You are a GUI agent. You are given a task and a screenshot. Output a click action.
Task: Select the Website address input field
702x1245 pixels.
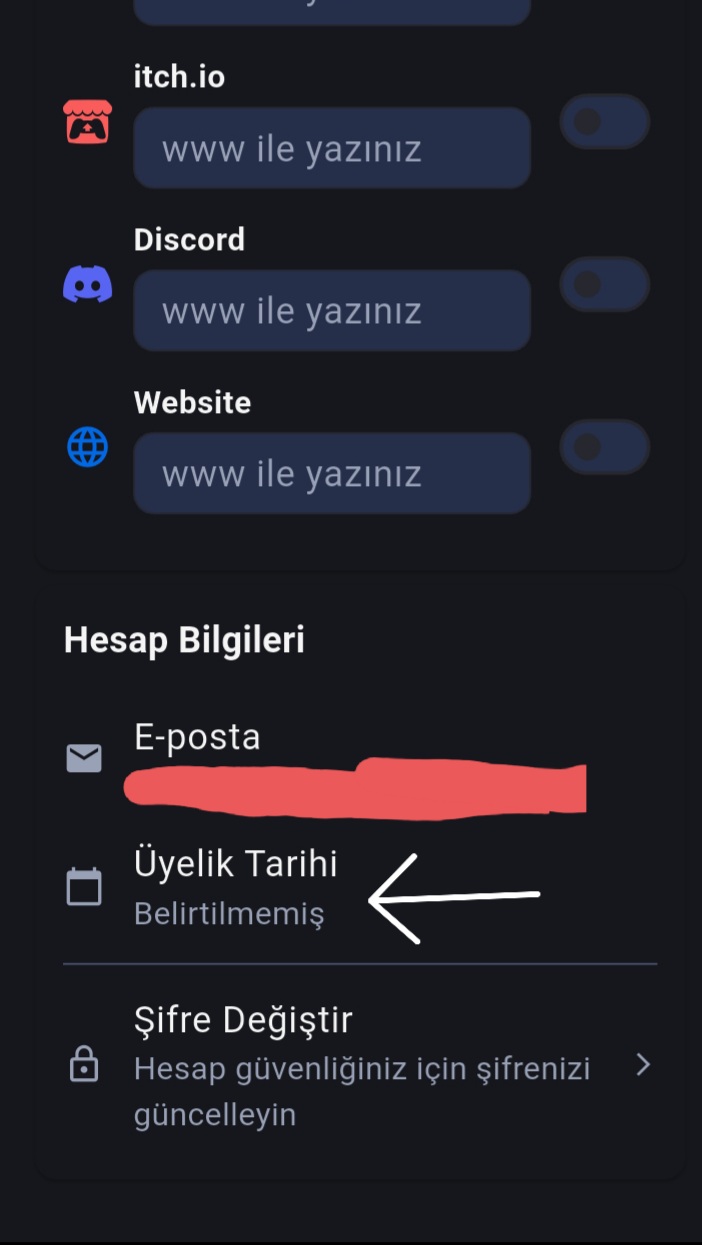click(x=331, y=473)
